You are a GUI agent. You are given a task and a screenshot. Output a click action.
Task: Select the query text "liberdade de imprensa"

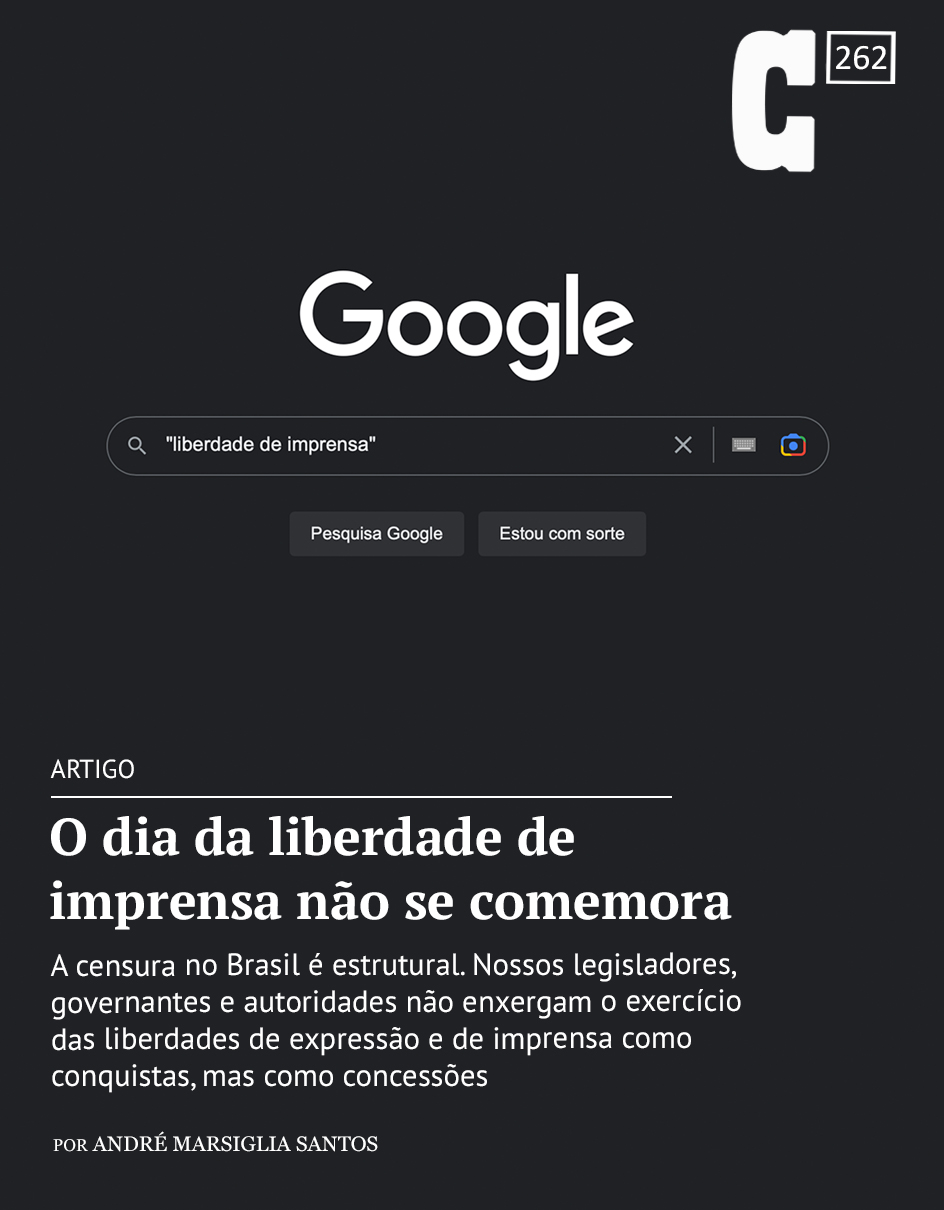click(x=272, y=445)
